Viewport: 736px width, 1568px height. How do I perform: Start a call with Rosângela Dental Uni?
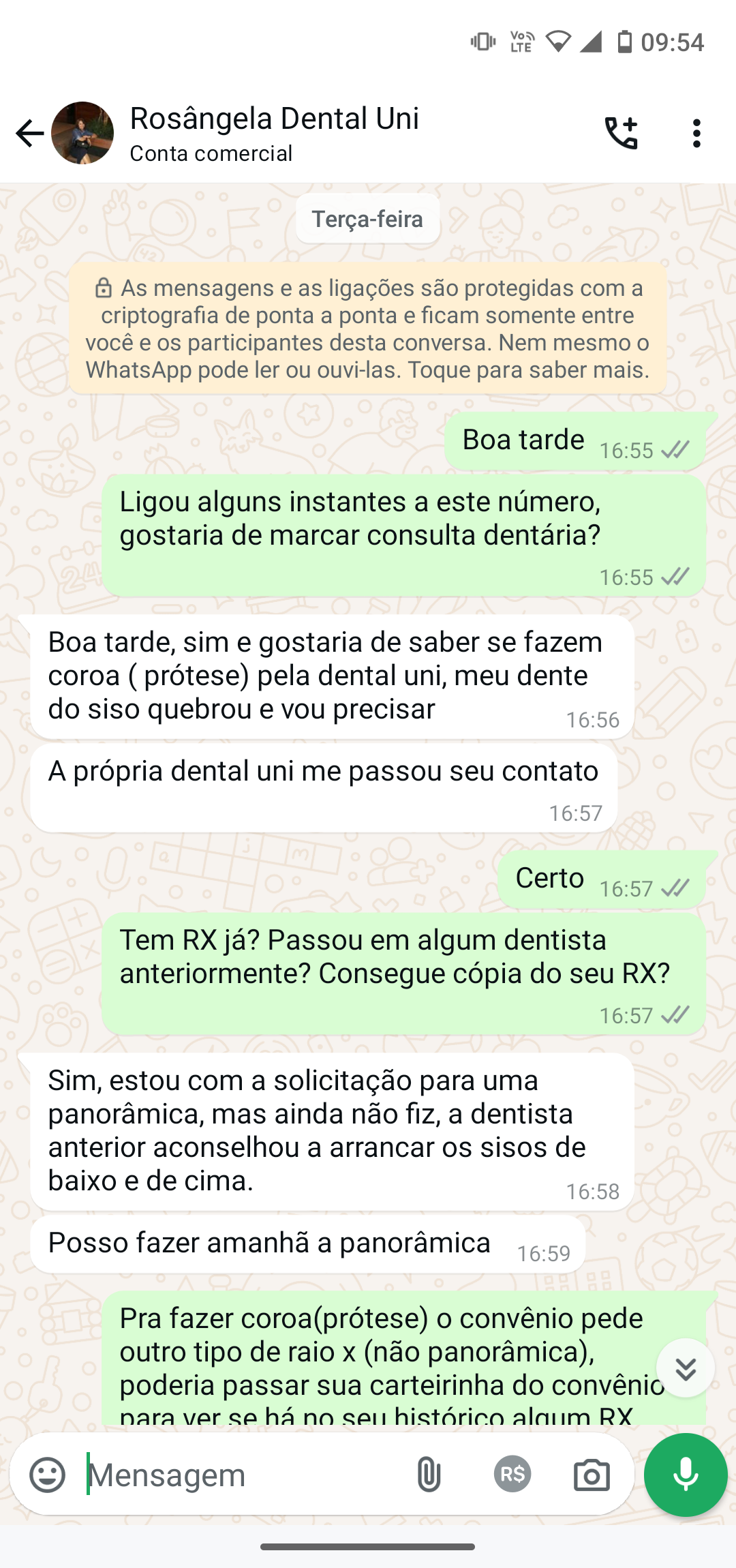(x=621, y=134)
